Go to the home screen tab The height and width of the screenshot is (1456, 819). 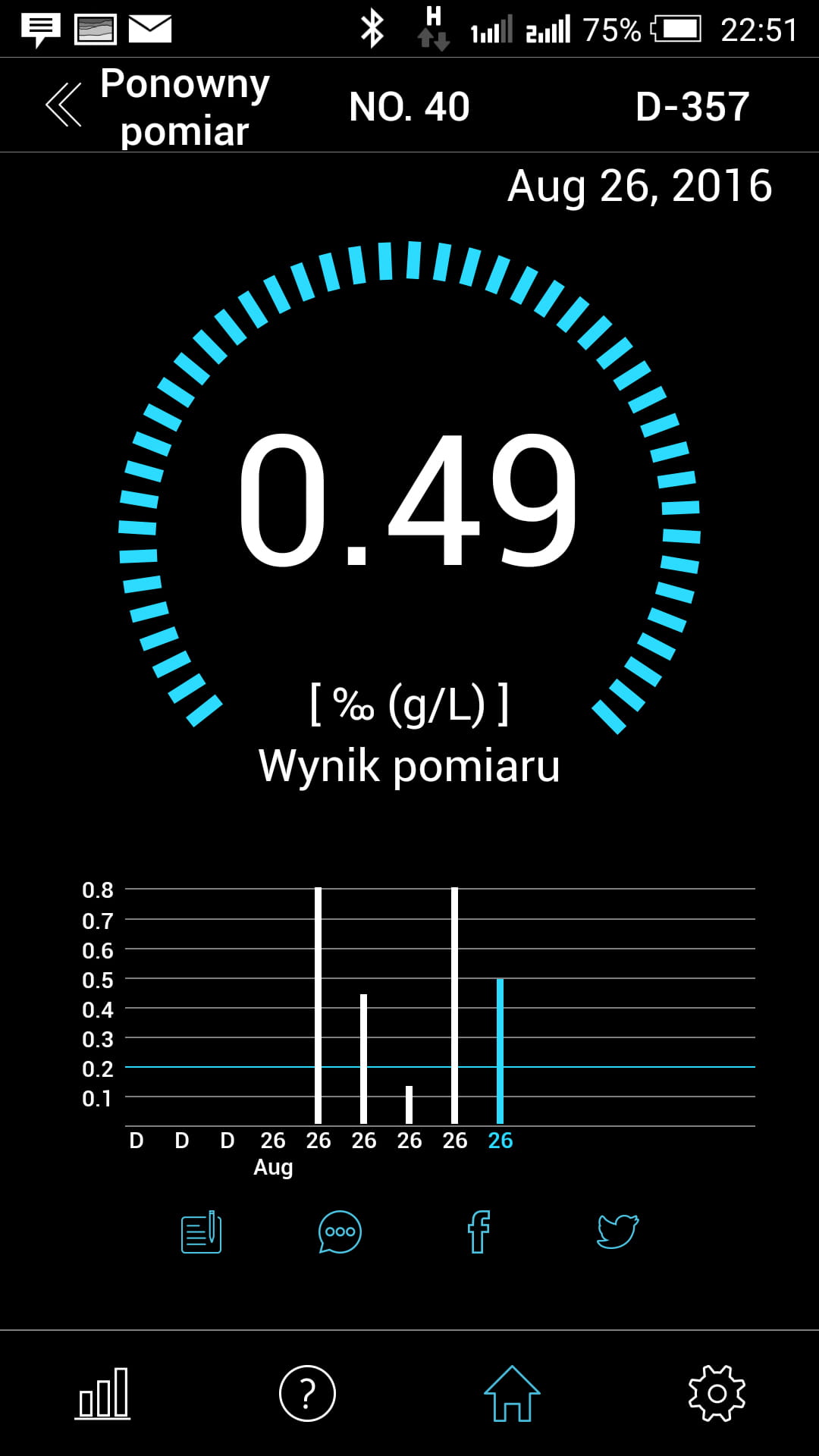[512, 1393]
